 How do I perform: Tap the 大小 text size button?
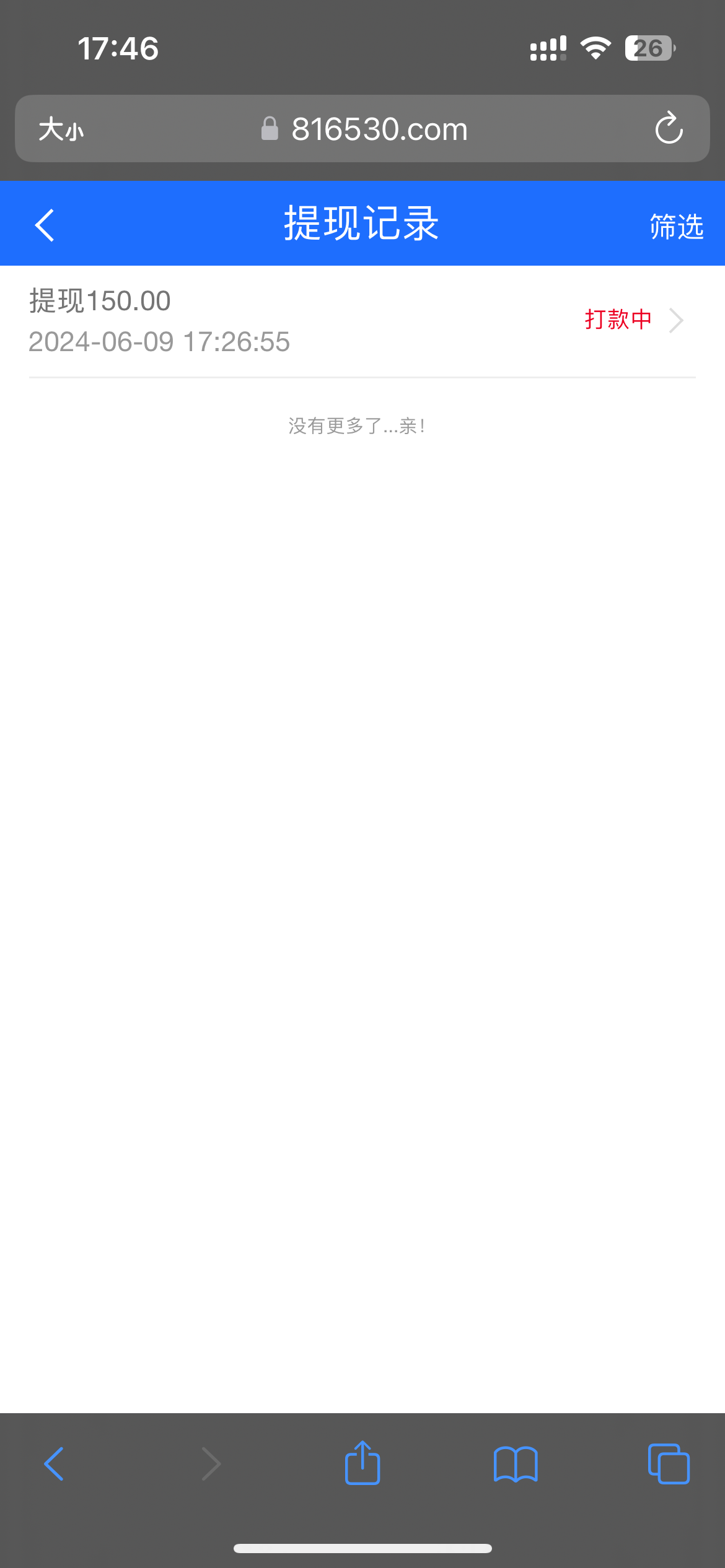point(61,130)
